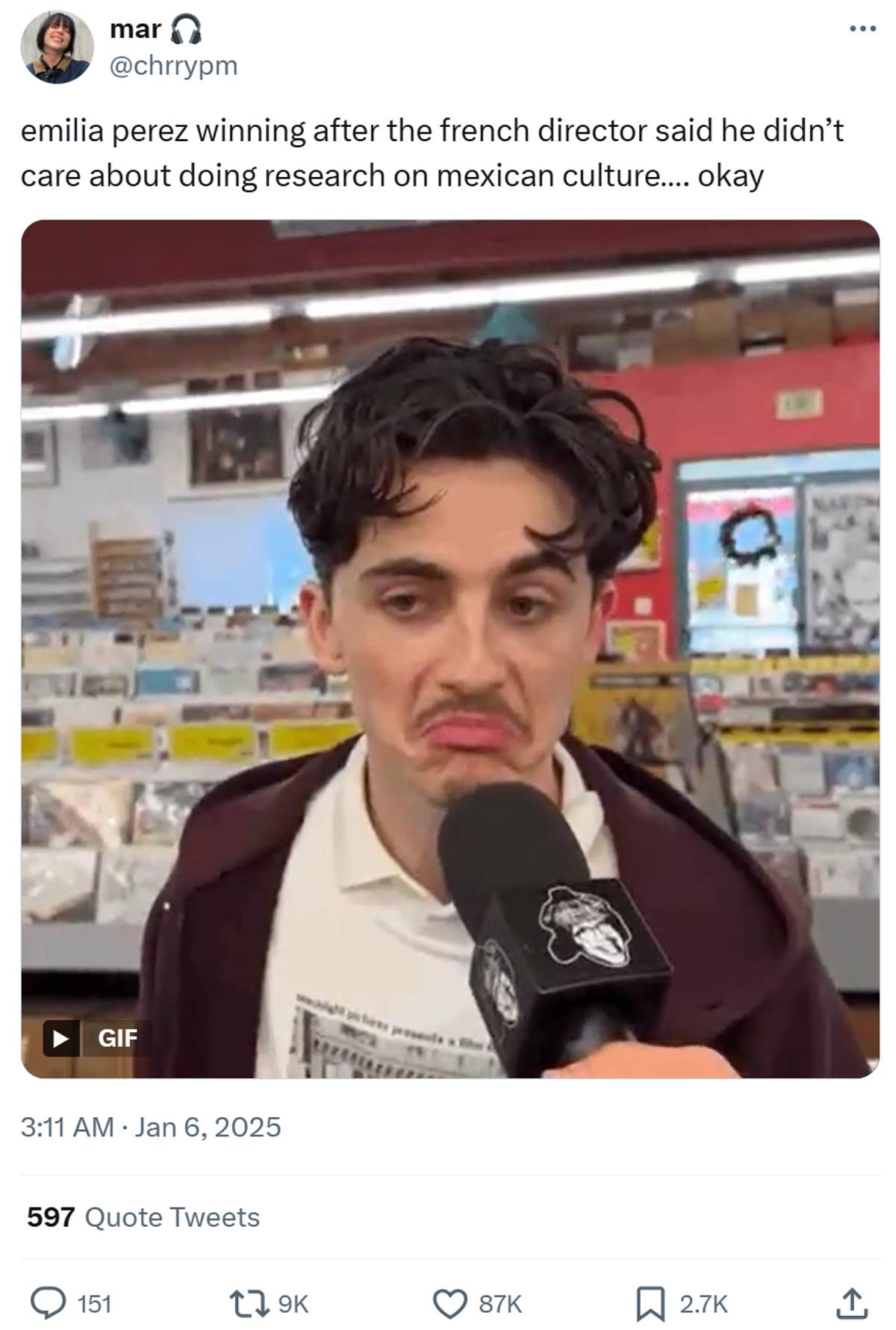Open mar's profile picture
Image resolution: width=896 pixels, height=1330 pixels.
[57, 47]
